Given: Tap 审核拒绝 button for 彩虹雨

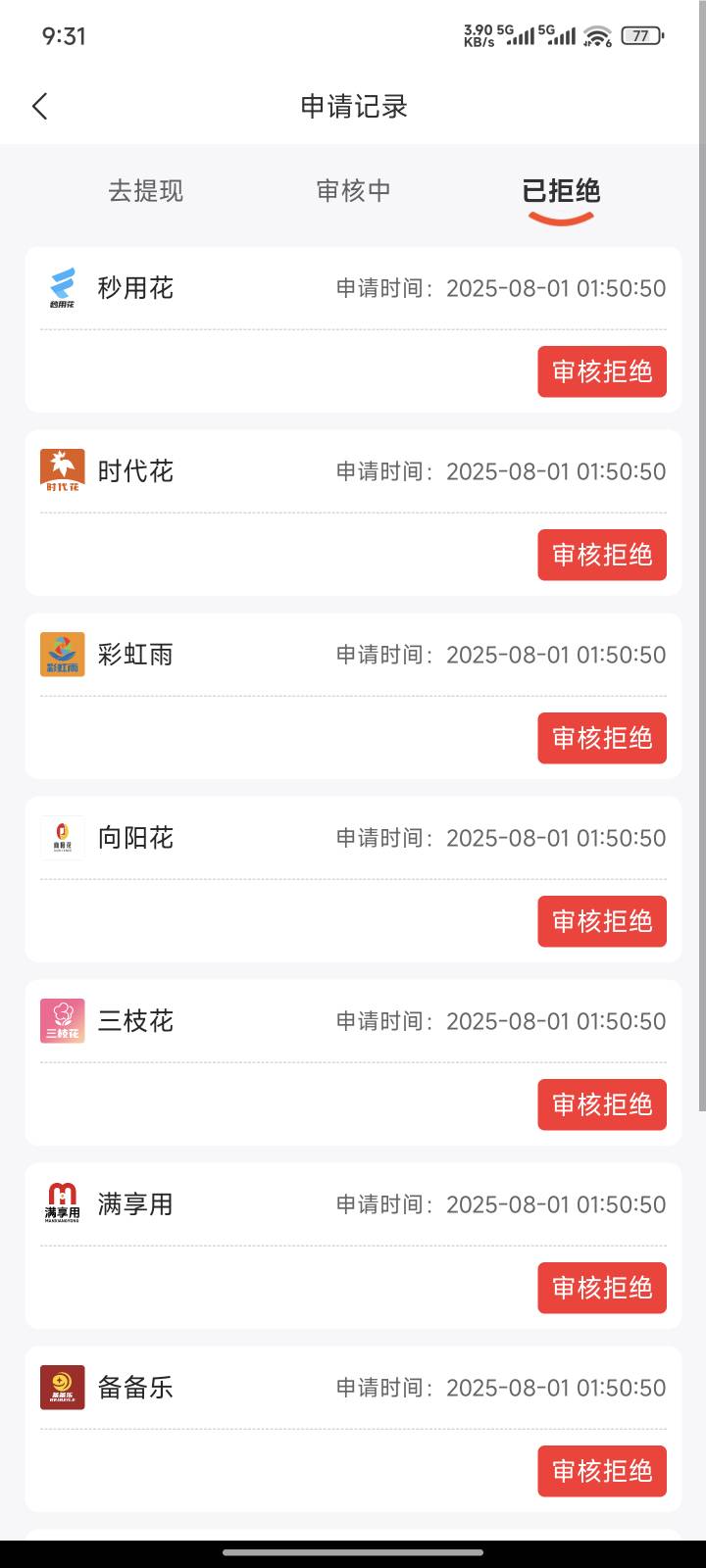Looking at the screenshot, I should tap(602, 738).
